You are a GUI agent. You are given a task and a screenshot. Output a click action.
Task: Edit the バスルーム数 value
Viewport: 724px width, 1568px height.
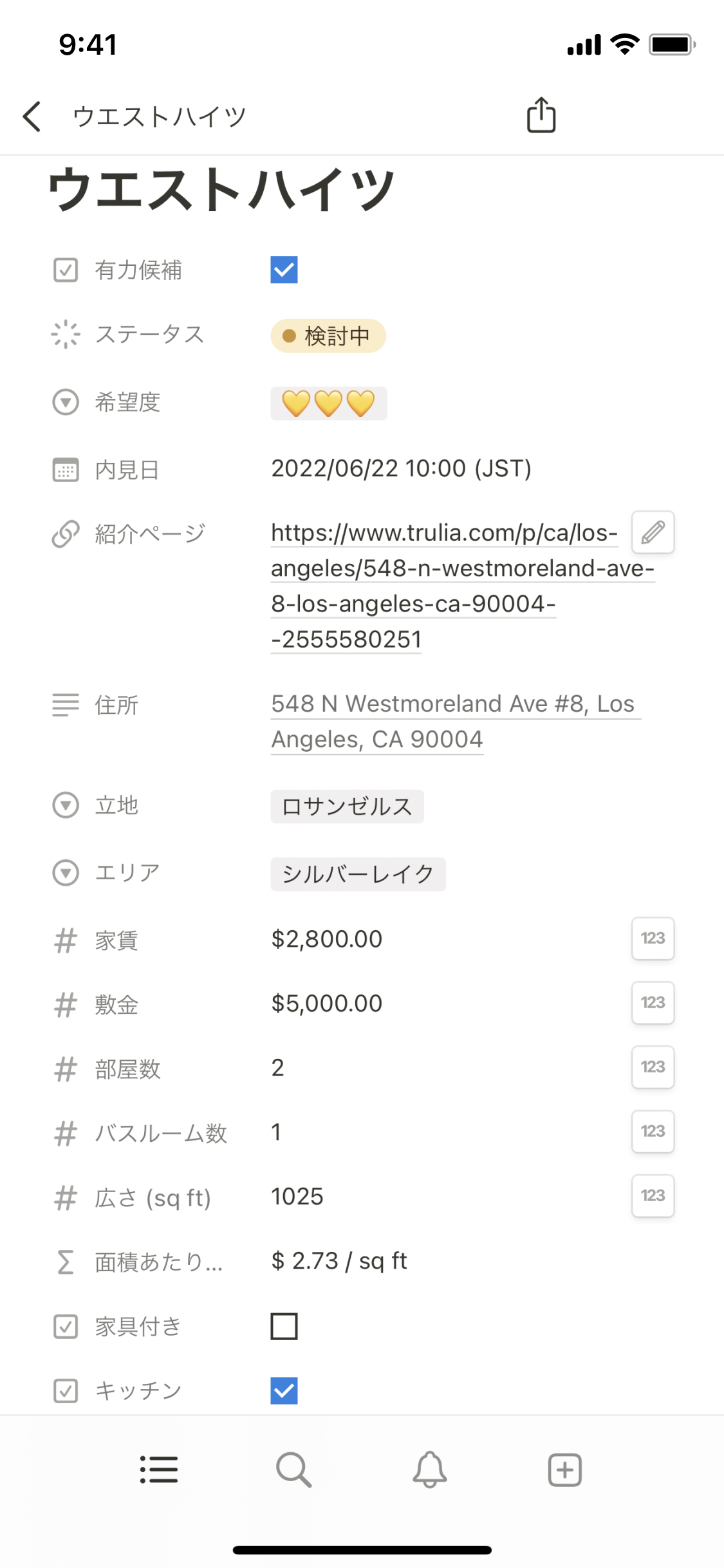pyautogui.click(x=277, y=1132)
